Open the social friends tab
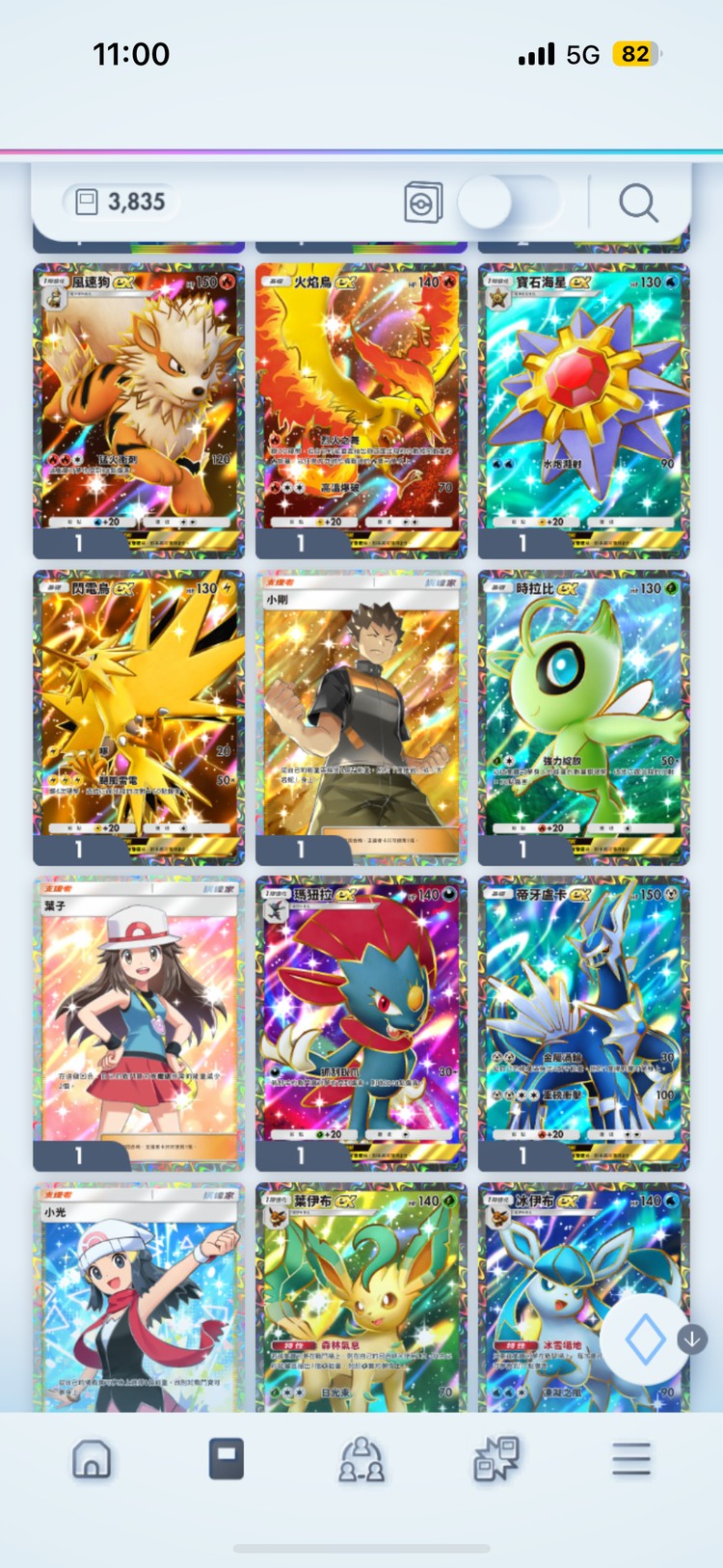The width and height of the screenshot is (723, 1568). click(x=361, y=1459)
